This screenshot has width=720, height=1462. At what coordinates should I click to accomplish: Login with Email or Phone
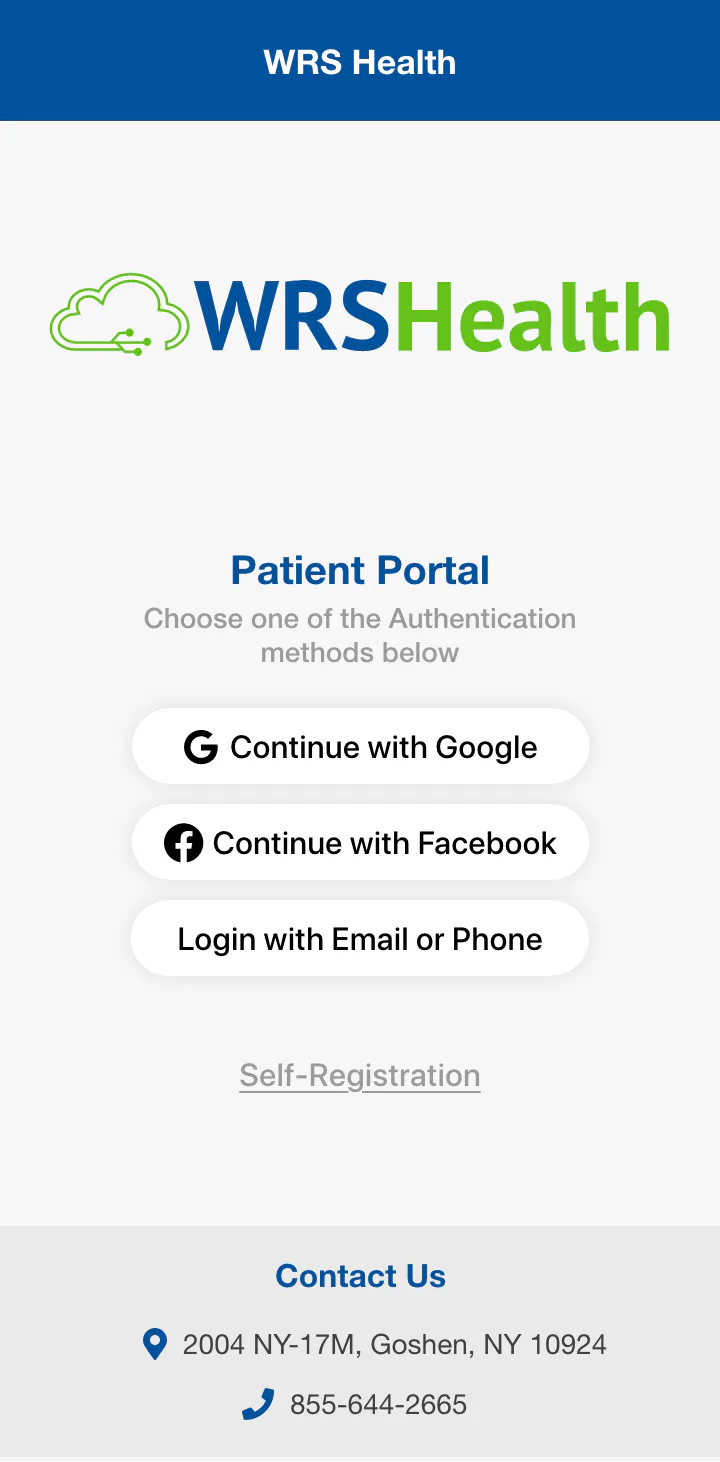pos(360,938)
